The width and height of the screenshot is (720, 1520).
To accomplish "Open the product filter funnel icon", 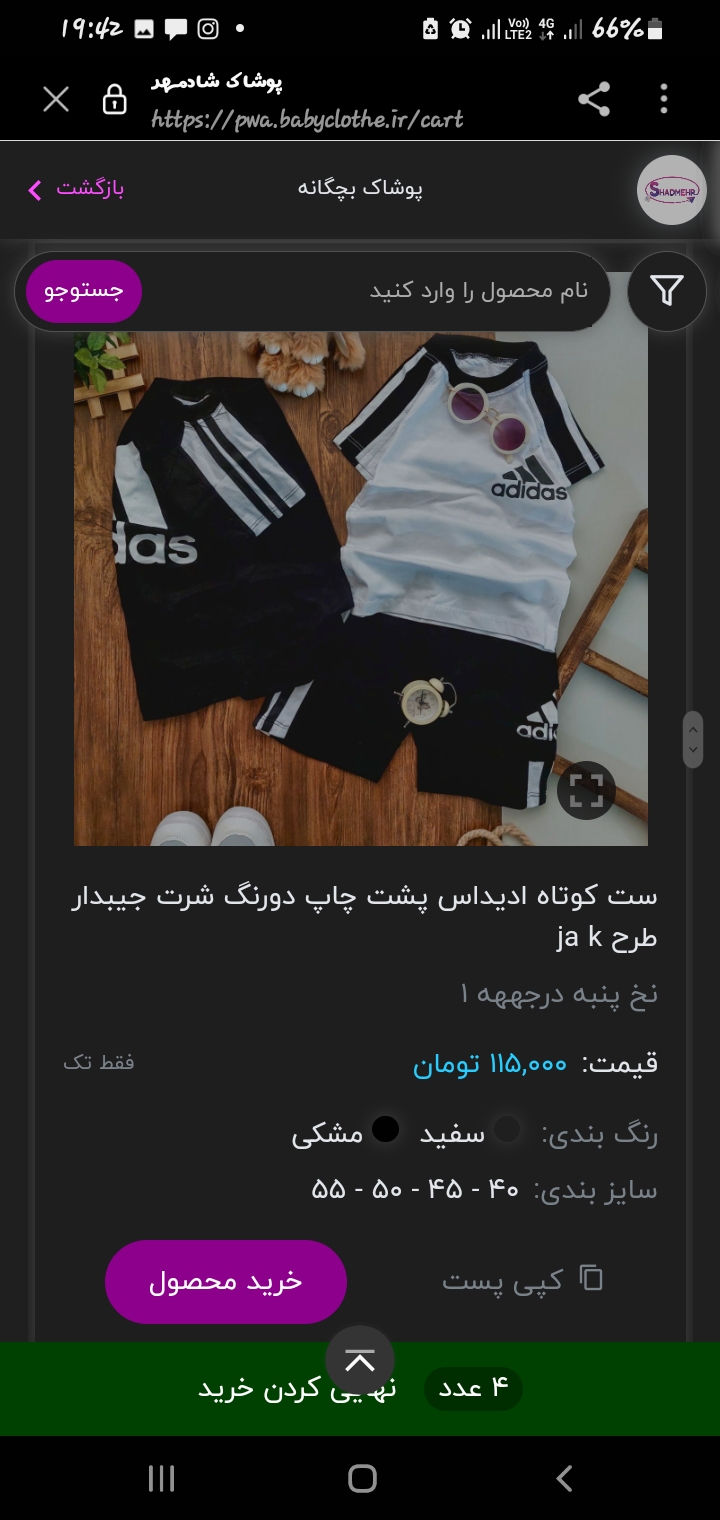I will click(x=667, y=291).
